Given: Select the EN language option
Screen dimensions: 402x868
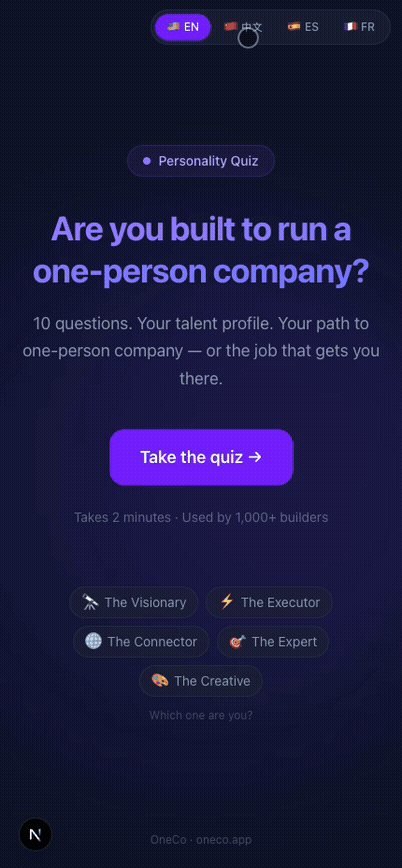Looking at the screenshot, I should click(183, 27).
